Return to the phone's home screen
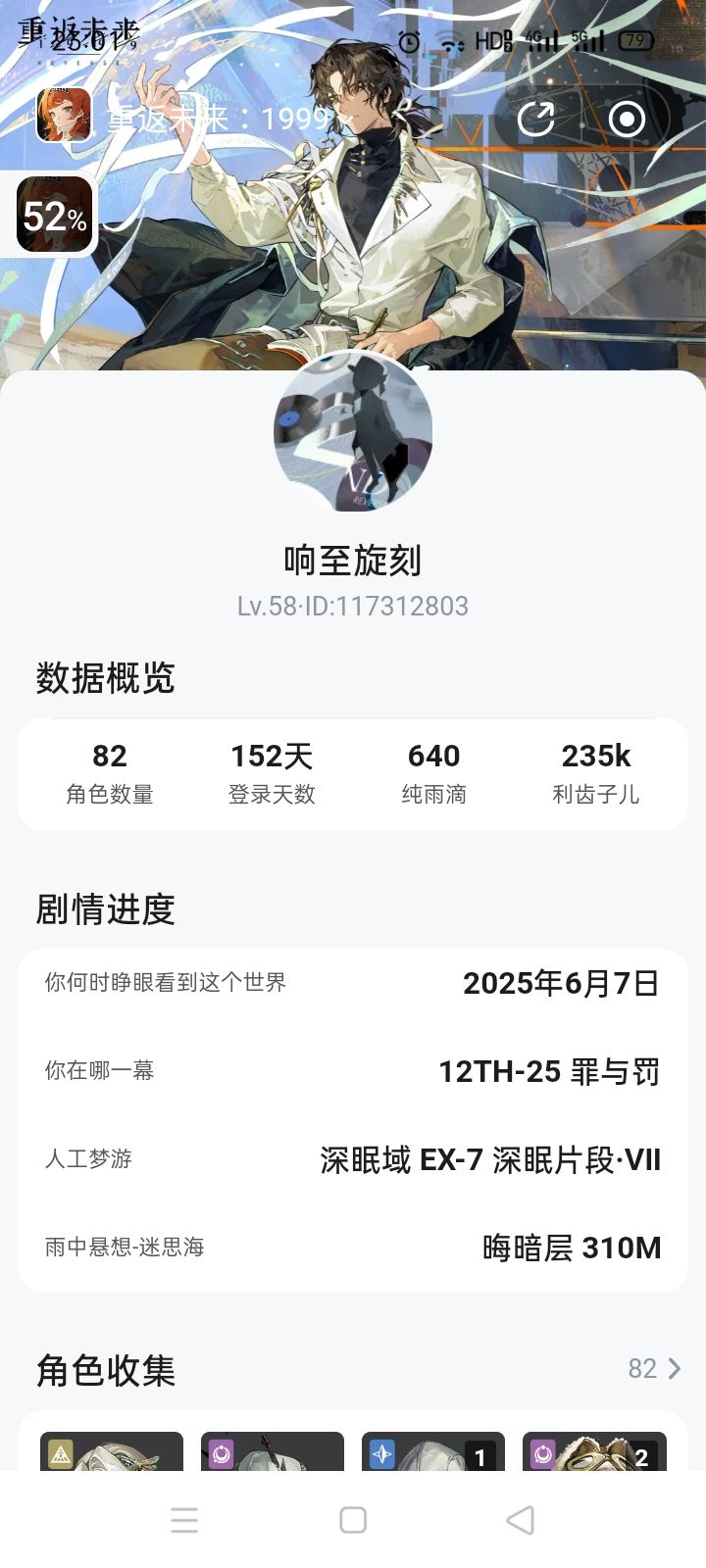706x1568 pixels. click(353, 1519)
